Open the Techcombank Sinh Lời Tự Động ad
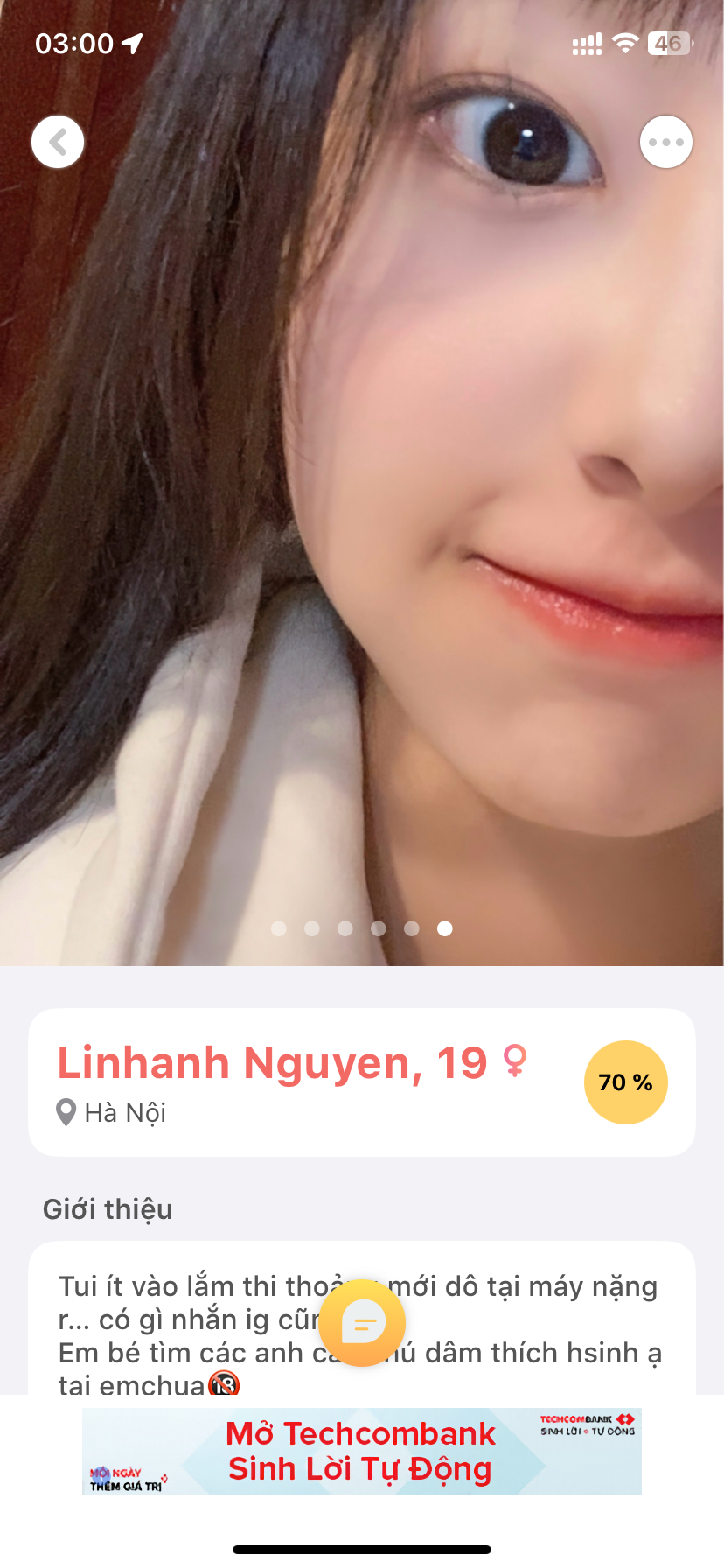724x1568 pixels. click(x=362, y=1452)
